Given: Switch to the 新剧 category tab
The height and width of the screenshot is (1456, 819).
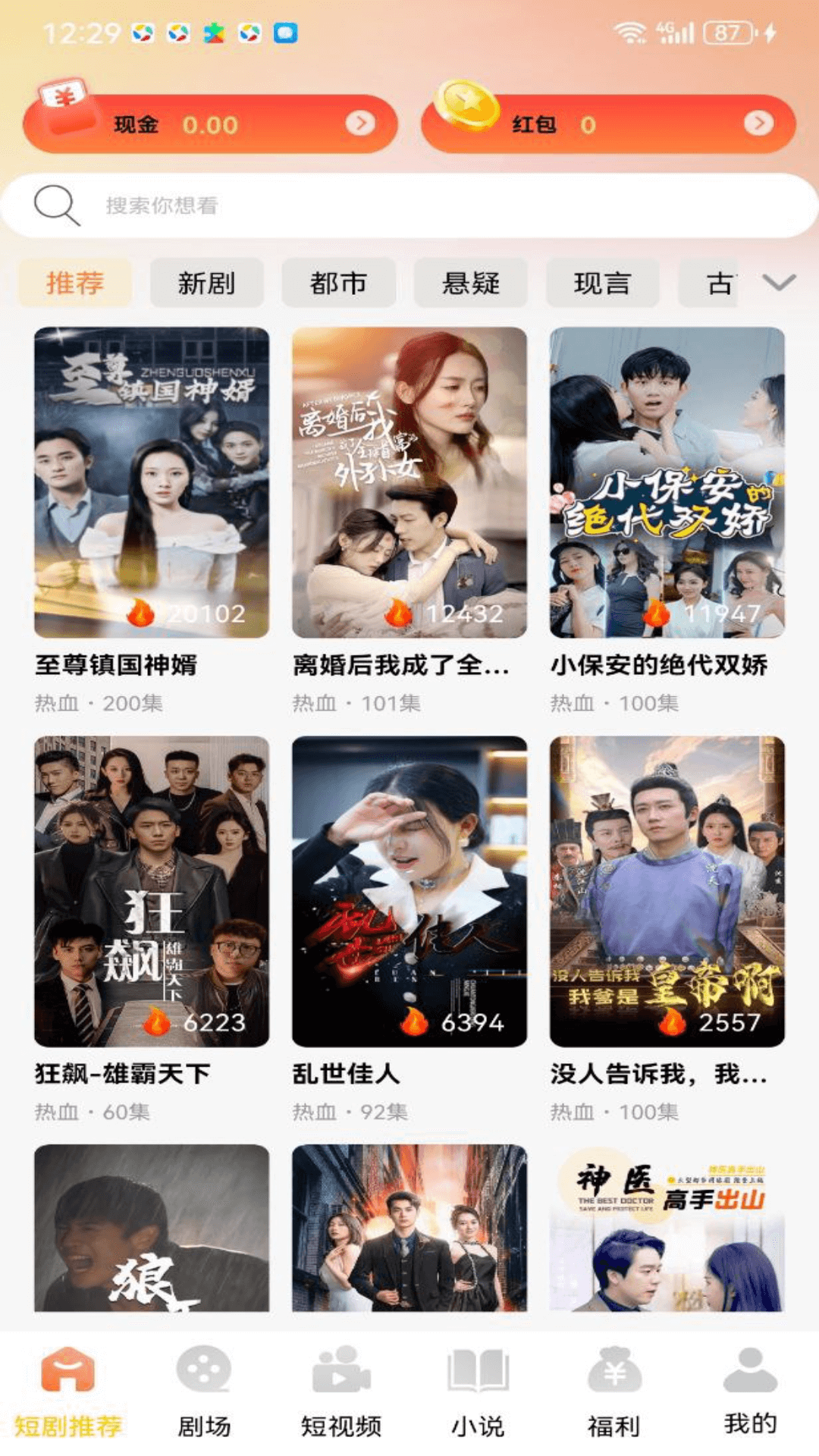Looking at the screenshot, I should (206, 283).
